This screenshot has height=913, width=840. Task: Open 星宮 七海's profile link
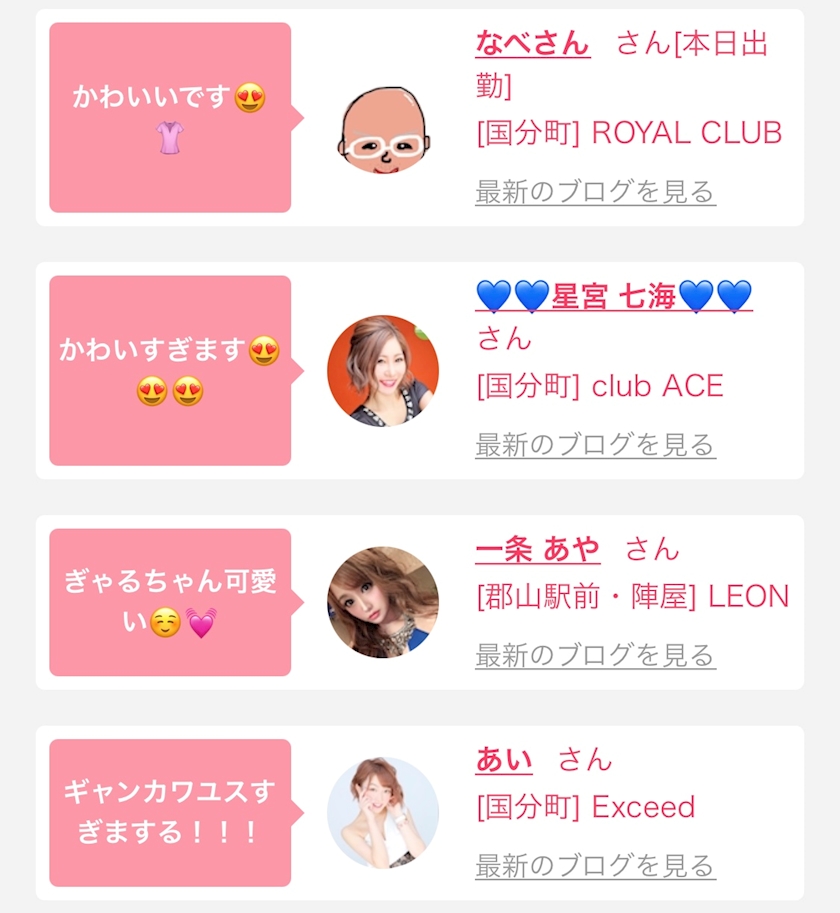(613, 296)
